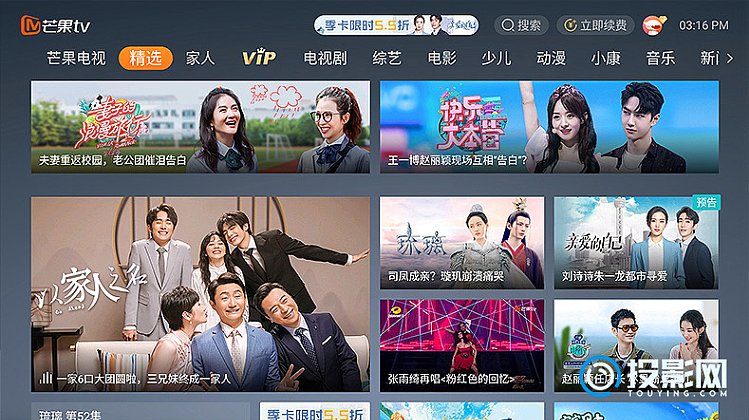Go to the 家人 tab
This screenshot has height=420, width=749.
[x=200, y=58]
